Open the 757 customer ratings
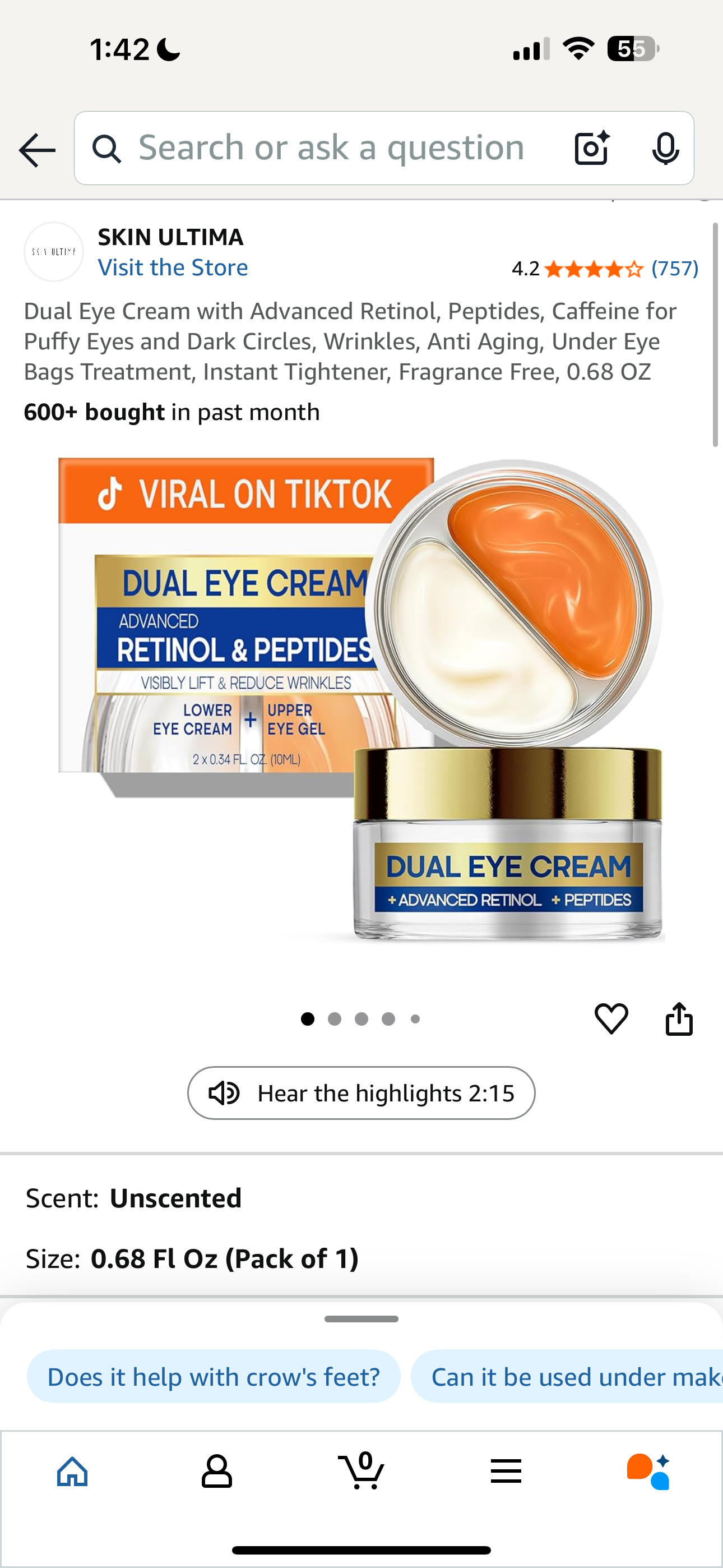Image resolution: width=723 pixels, height=1568 pixels. 674,269
